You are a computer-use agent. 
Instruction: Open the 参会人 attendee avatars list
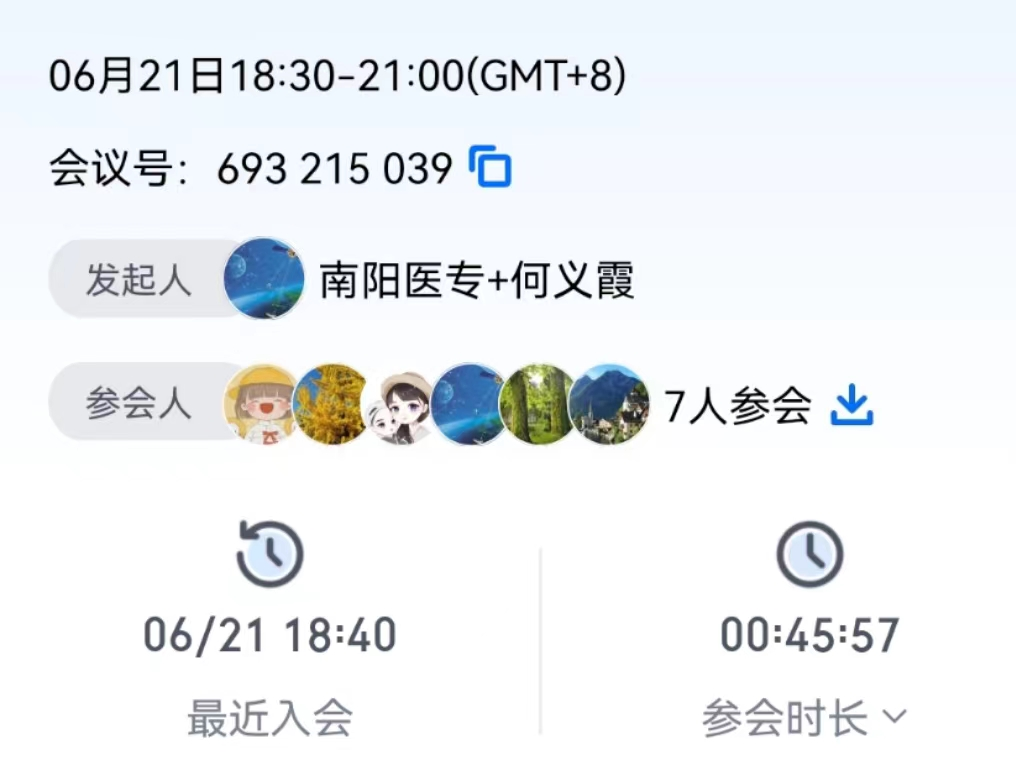pos(436,404)
